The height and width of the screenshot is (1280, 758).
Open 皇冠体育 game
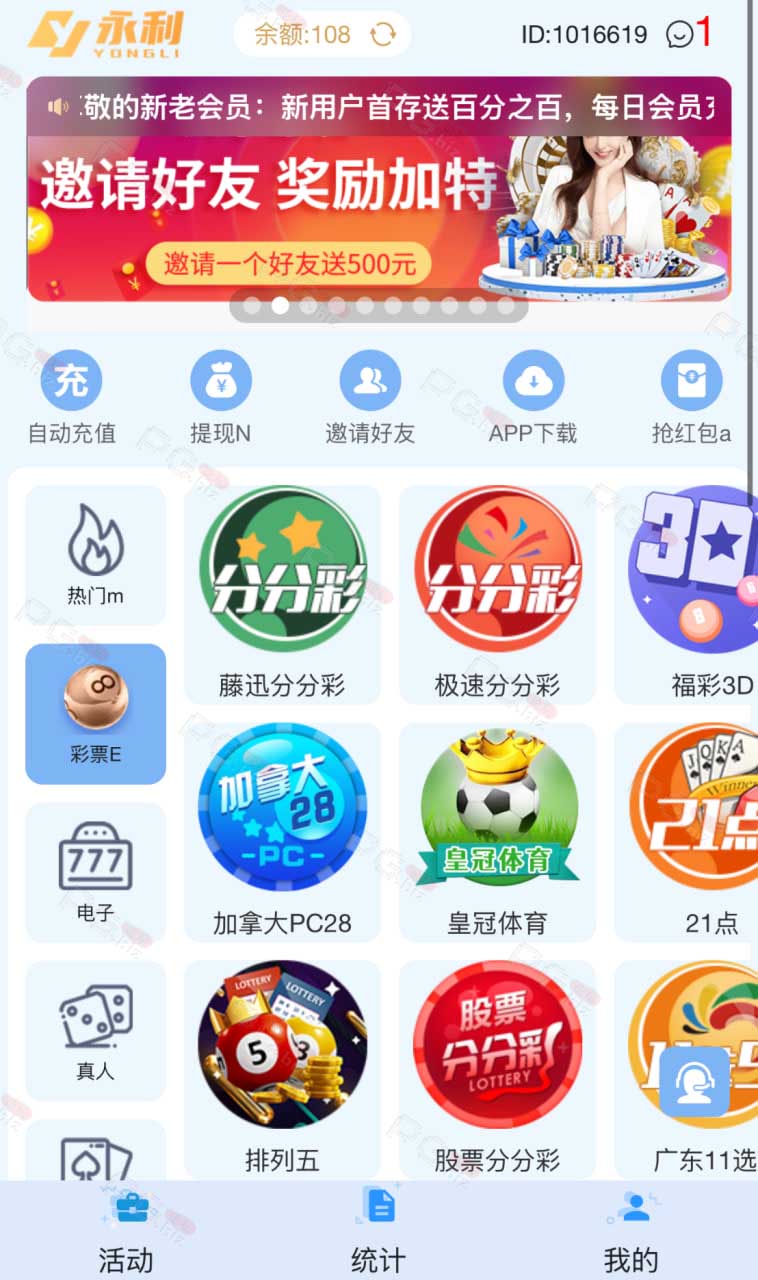(497, 832)
